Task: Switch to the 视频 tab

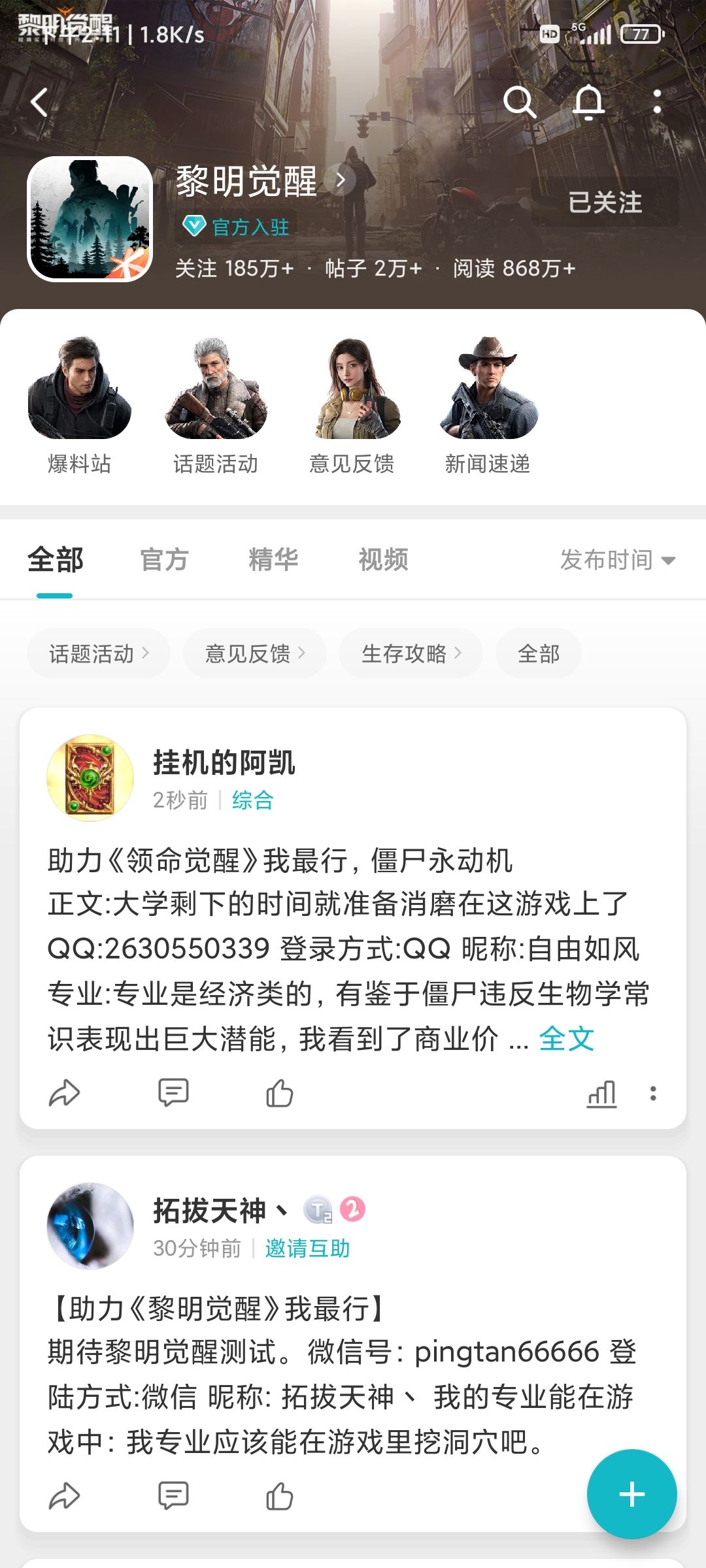Action: (383, 560)
